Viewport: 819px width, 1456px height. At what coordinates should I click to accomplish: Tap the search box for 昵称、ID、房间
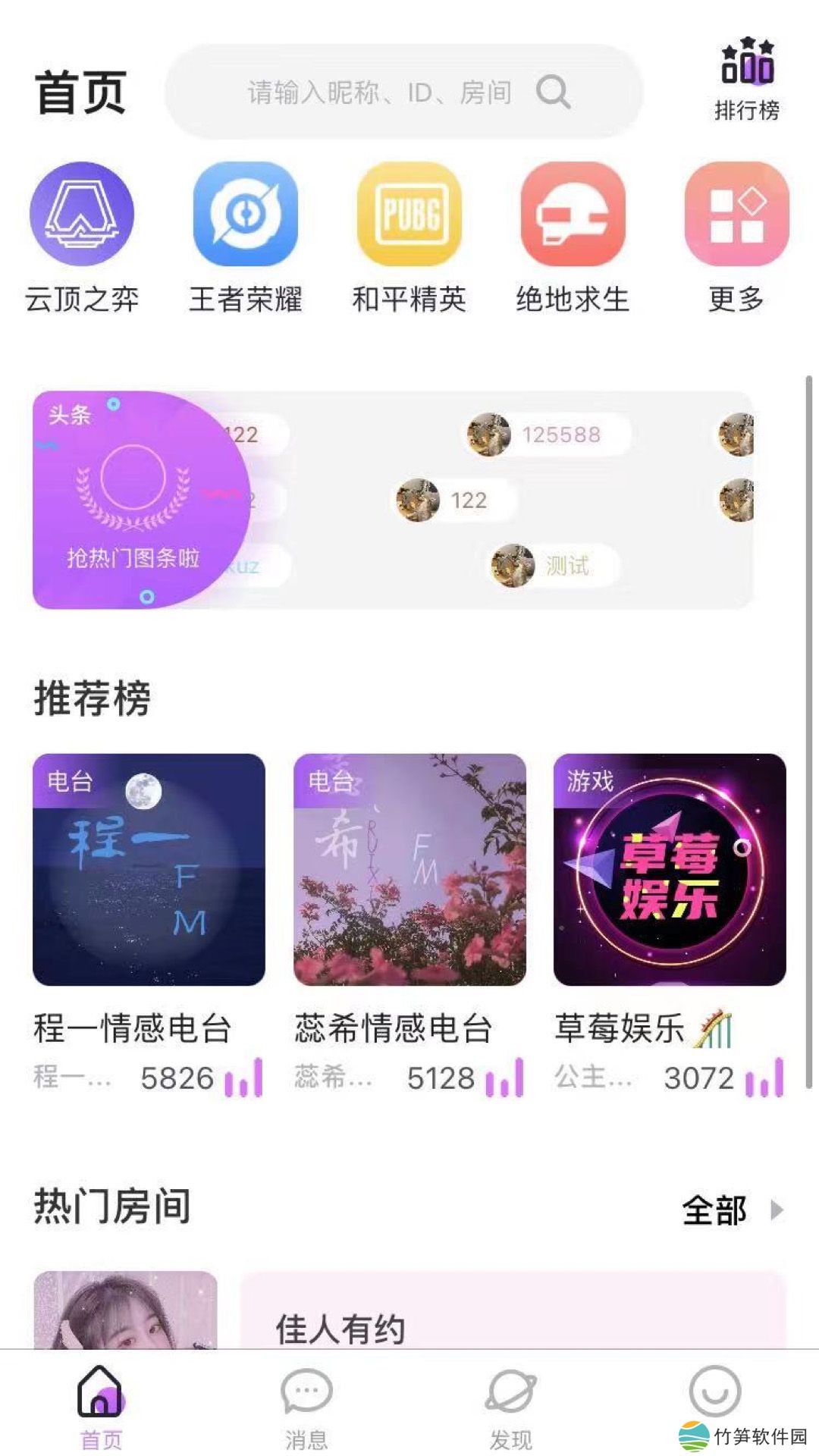coord(402,93)
